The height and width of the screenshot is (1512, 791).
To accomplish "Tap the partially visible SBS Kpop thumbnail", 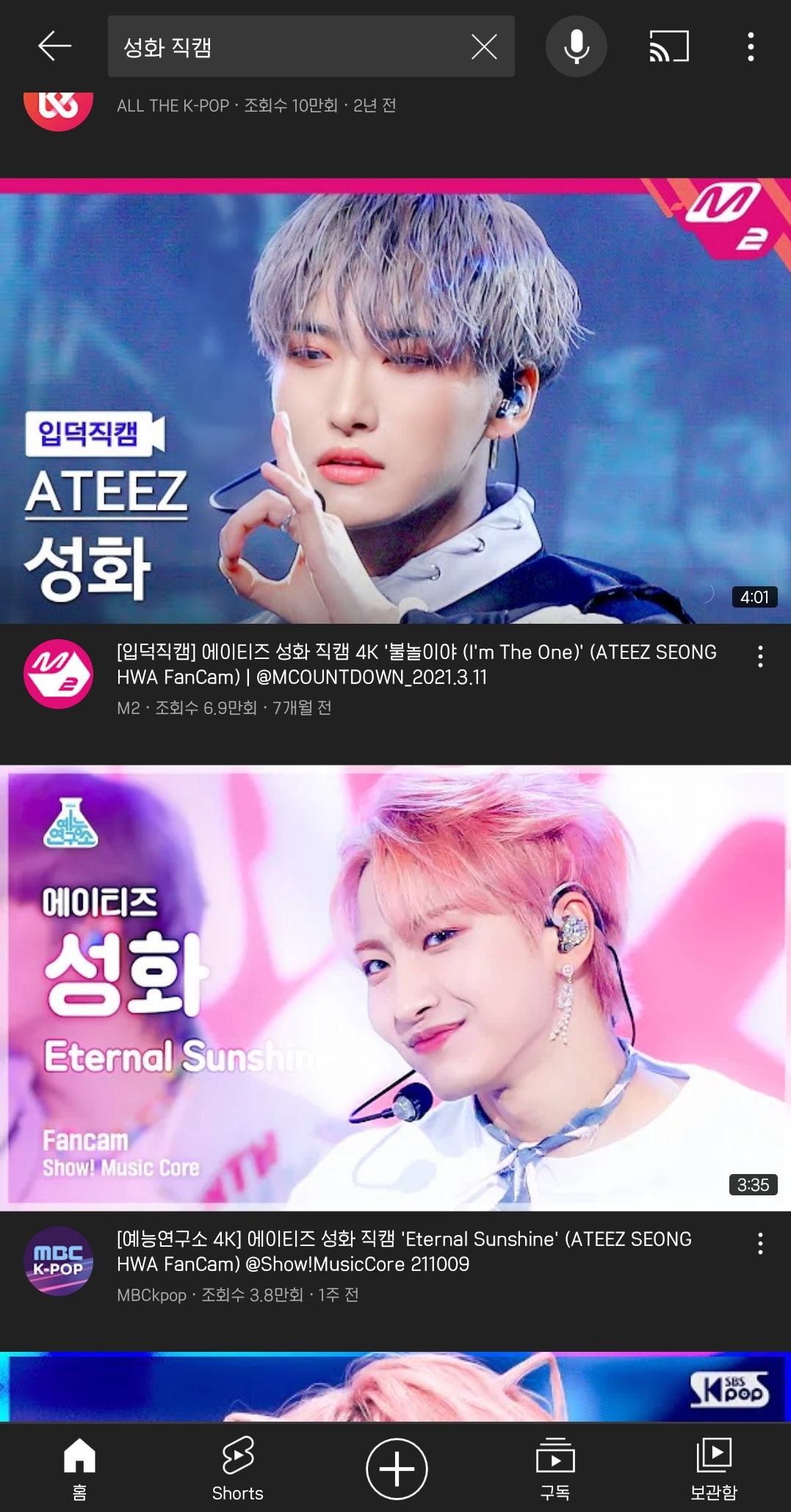I will pos(395,1389).
